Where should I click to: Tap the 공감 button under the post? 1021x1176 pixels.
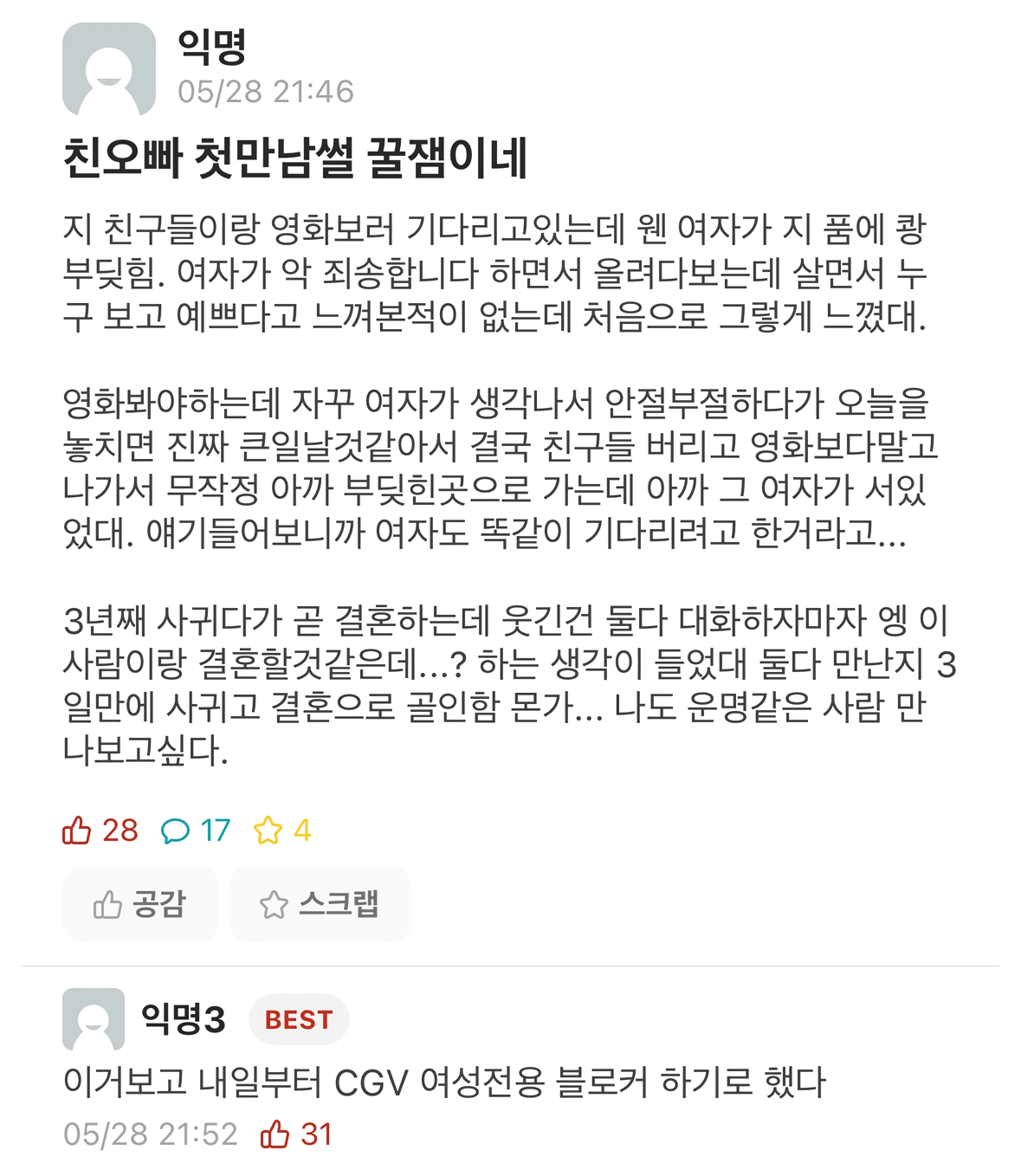(x=139, y=904)
